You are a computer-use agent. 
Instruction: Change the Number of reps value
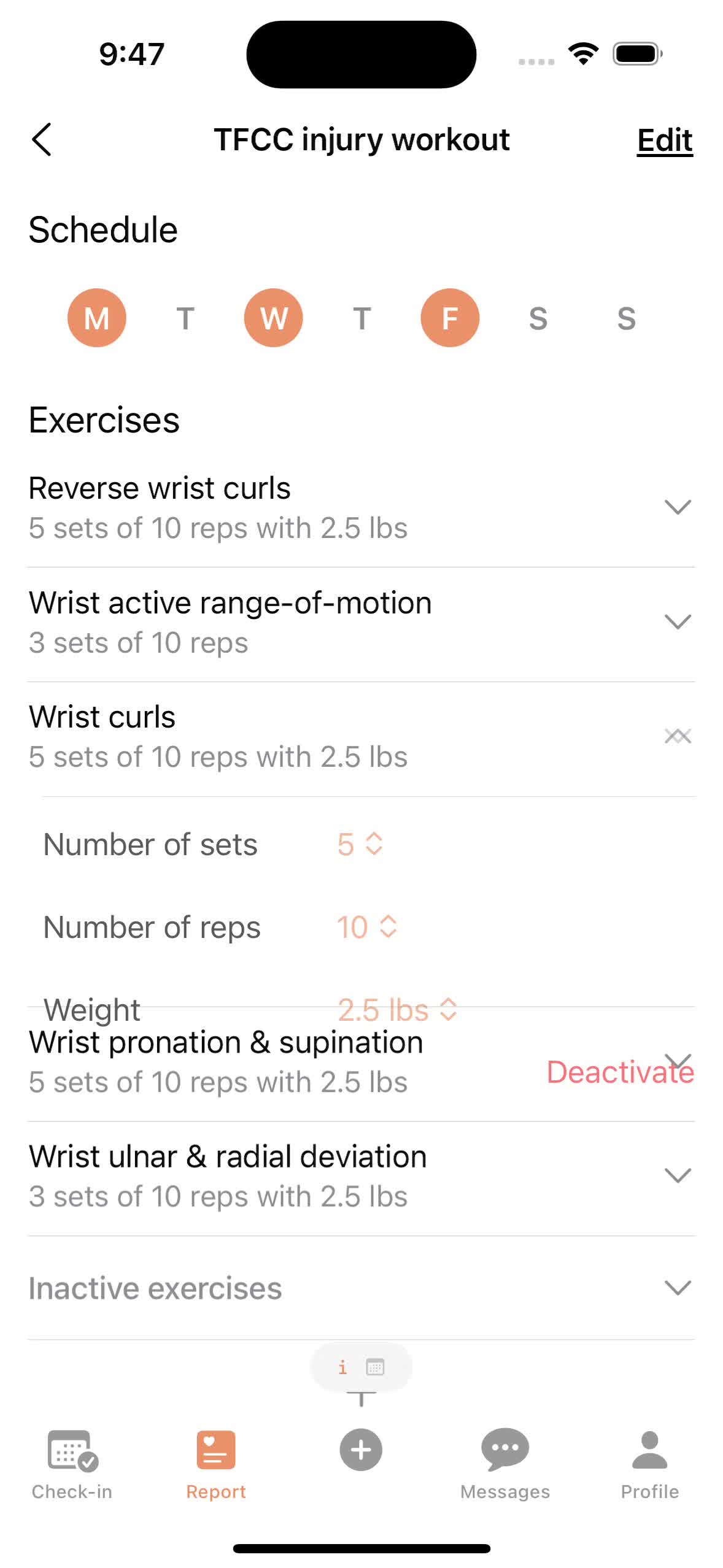(366, 927)
